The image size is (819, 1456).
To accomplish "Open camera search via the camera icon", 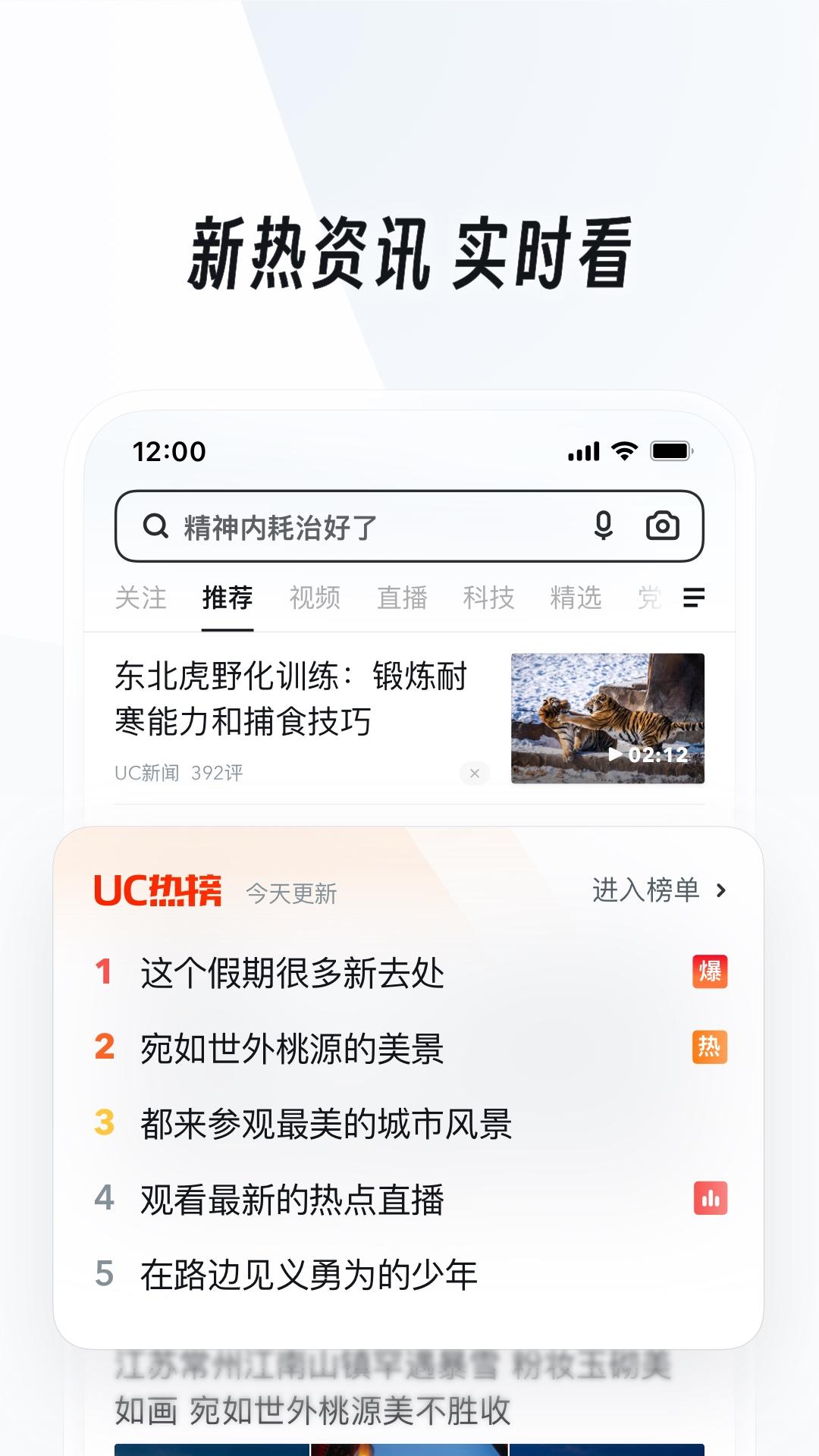I will (x=664, y=524).
